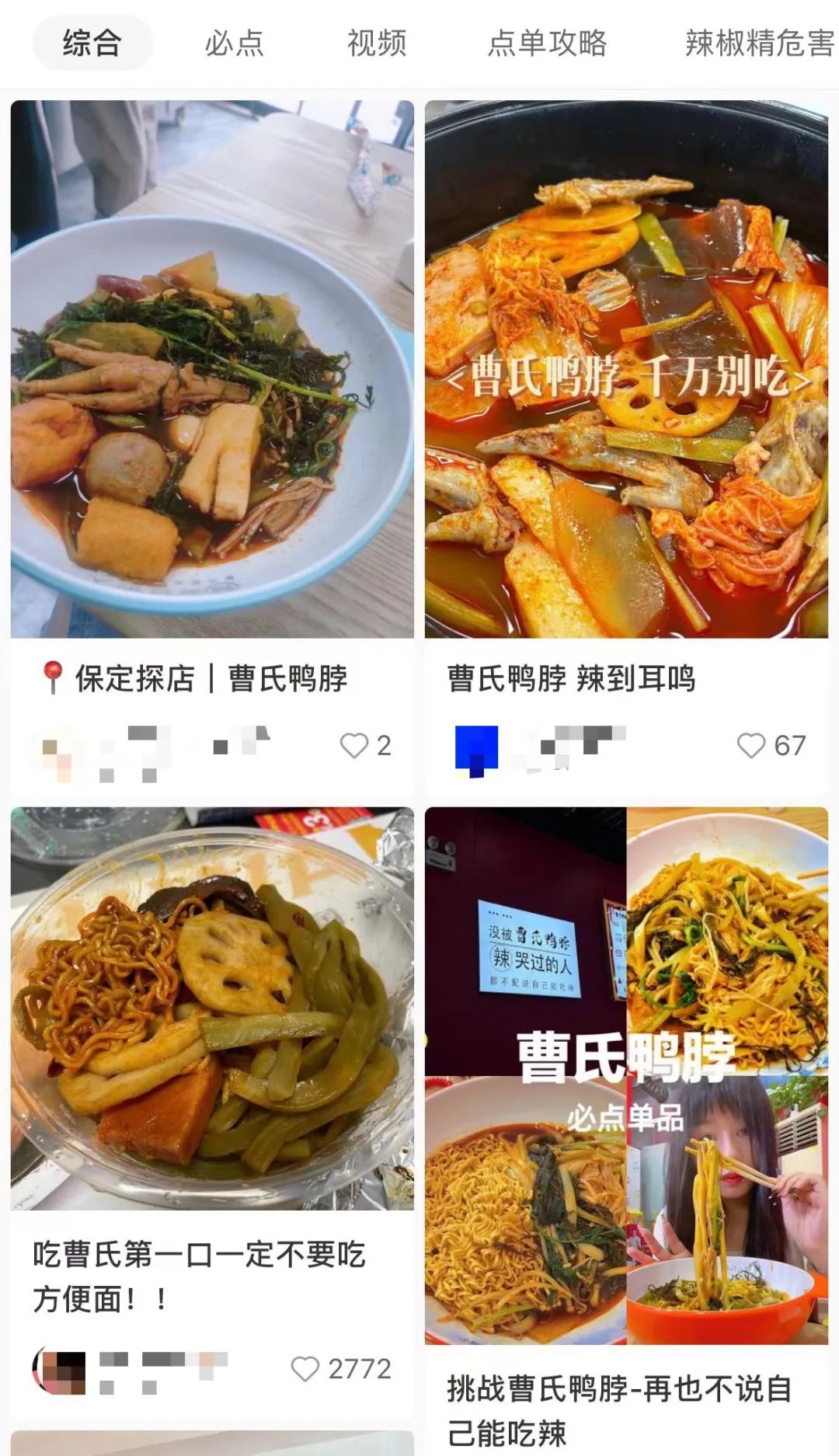The image size is (839, 1456).
Task: Like the 保定探店 曹氏鸭脖 post
Action: coord(354,746)
